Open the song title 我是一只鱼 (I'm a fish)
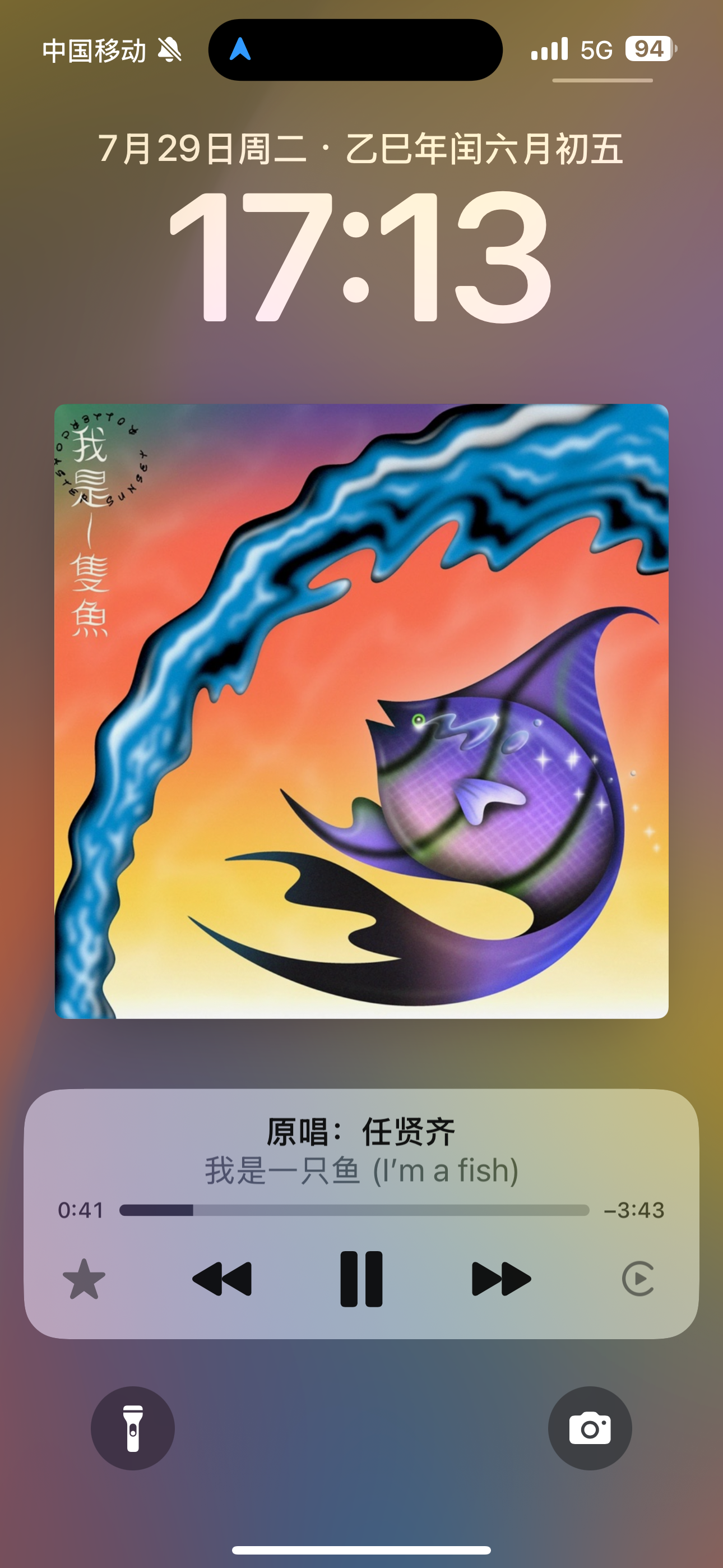723x1568 pixels. (361, 1170)
